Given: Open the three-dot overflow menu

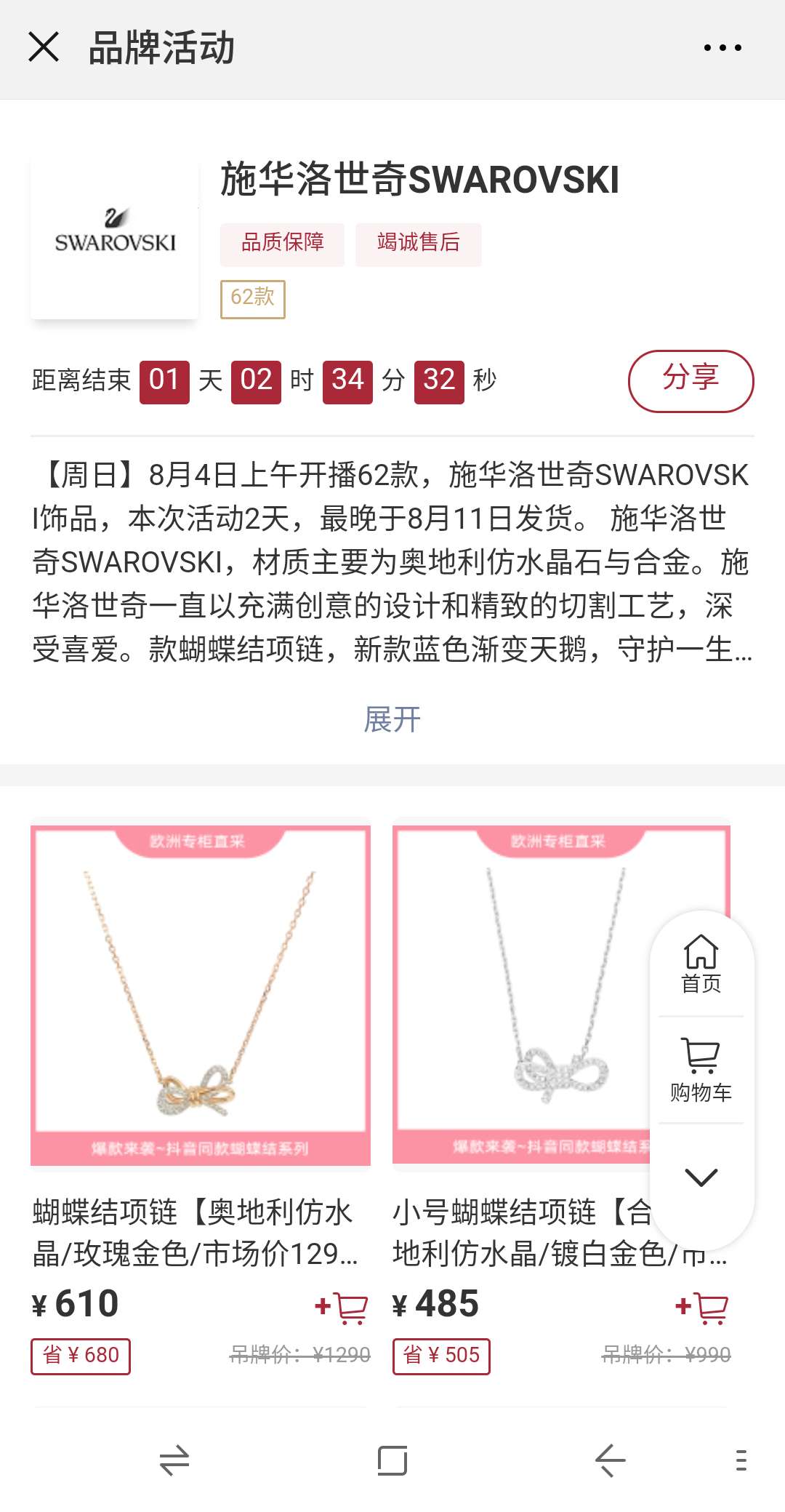Looking at the screenshot, I should pos(722,48).
